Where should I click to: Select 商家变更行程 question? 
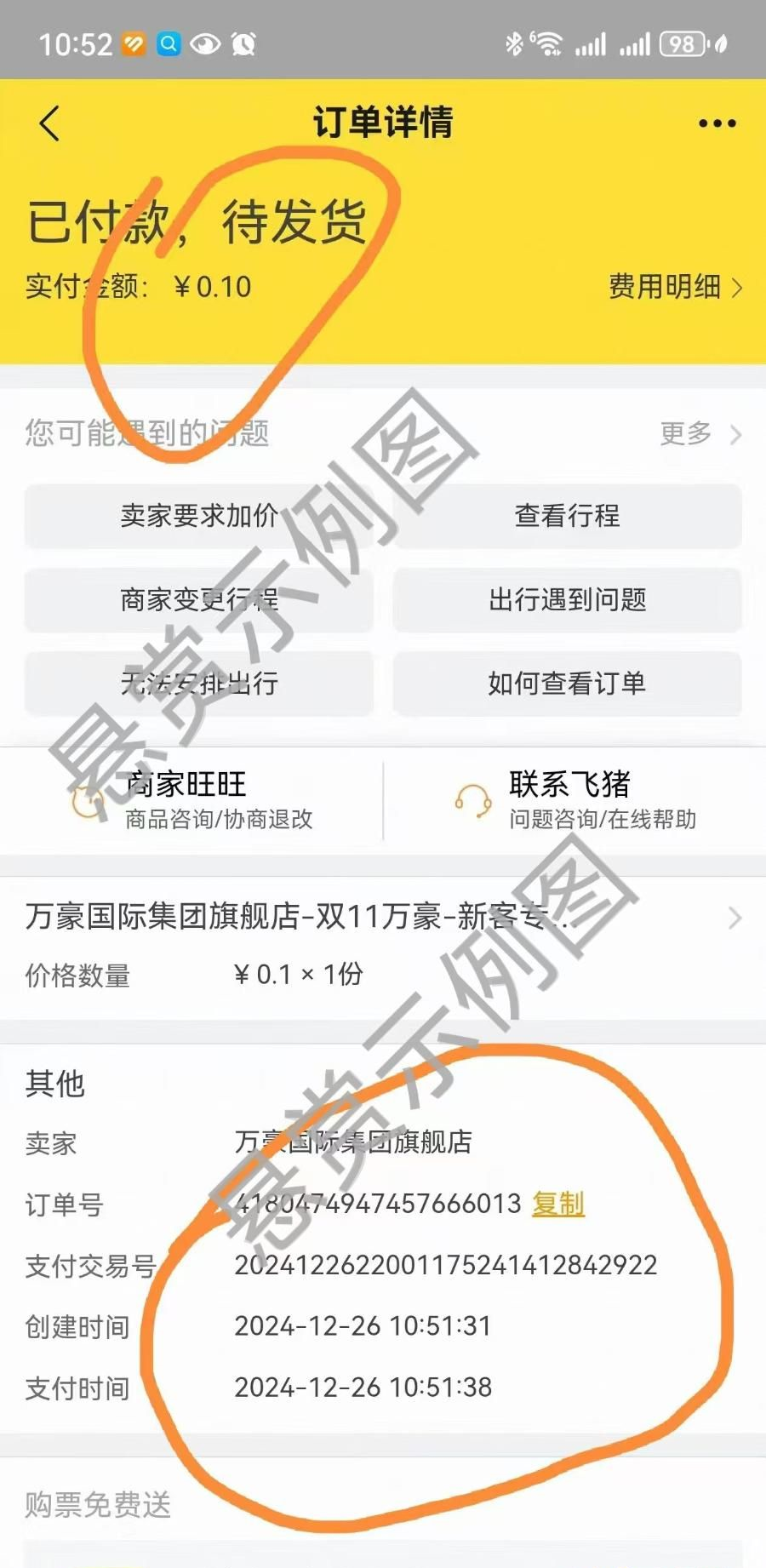tap(199, 599)
